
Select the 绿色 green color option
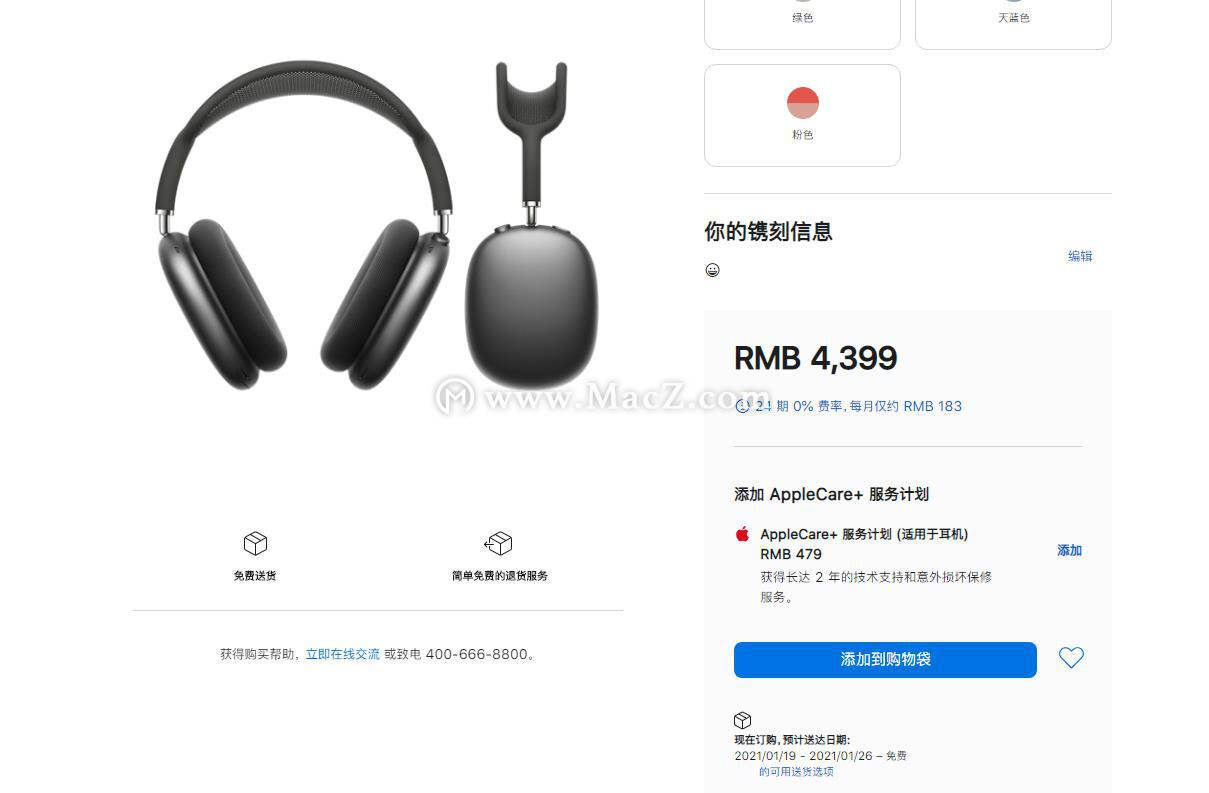coord(802,22)
